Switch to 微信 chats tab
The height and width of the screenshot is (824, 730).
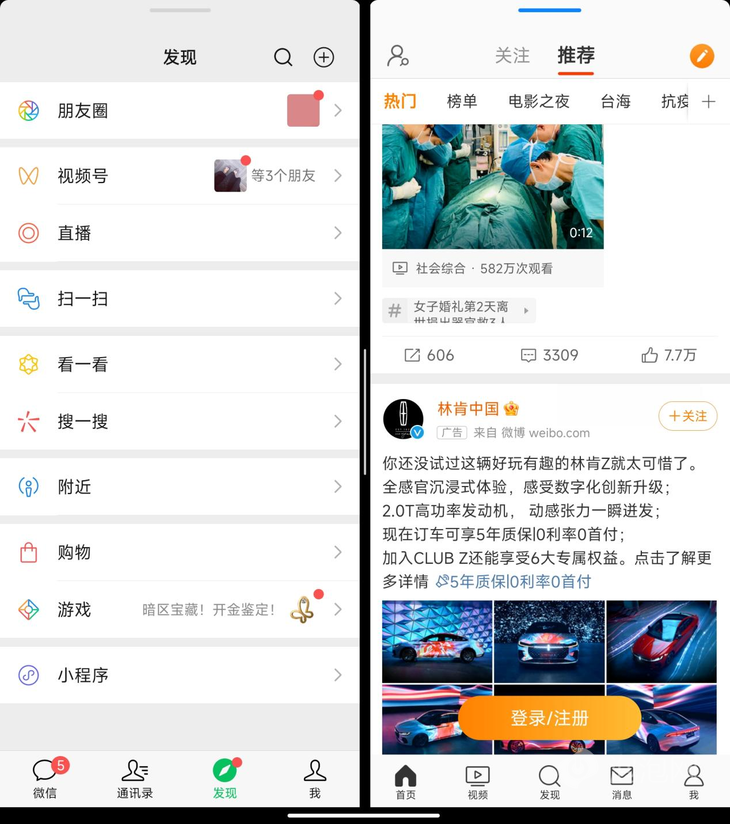tap(45, 780)
